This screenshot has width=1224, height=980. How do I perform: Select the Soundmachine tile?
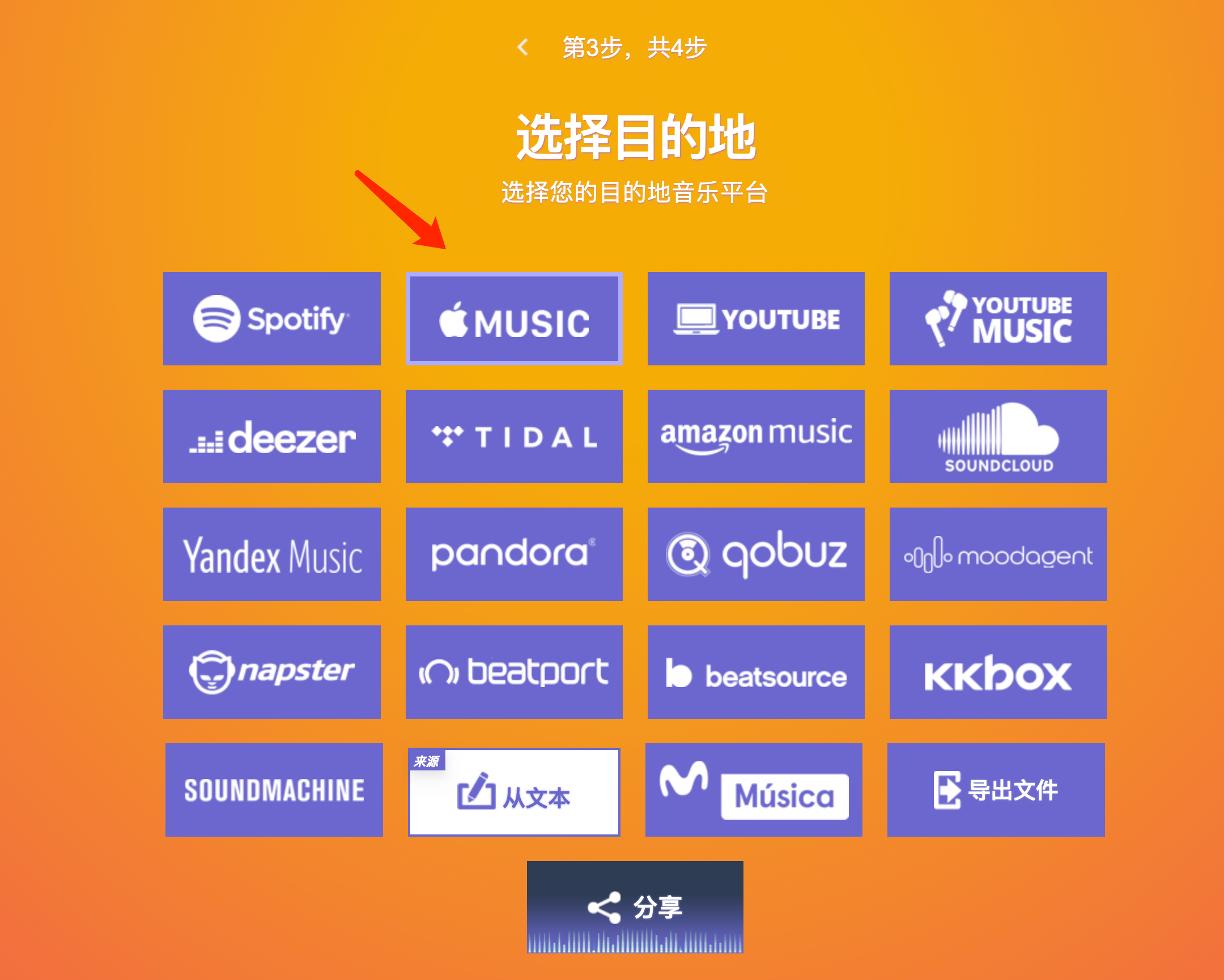274,790
